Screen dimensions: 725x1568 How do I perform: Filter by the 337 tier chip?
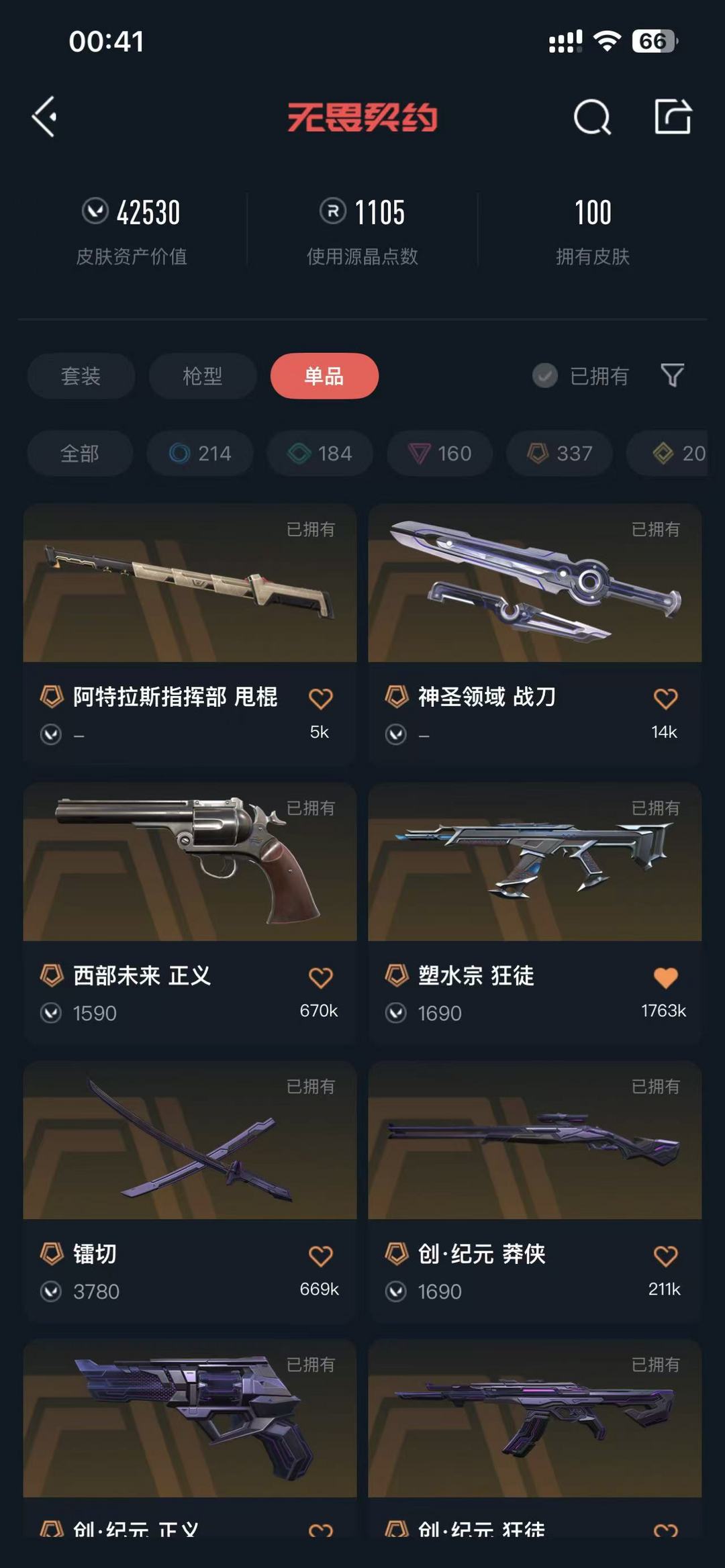[x=559, y=454]
